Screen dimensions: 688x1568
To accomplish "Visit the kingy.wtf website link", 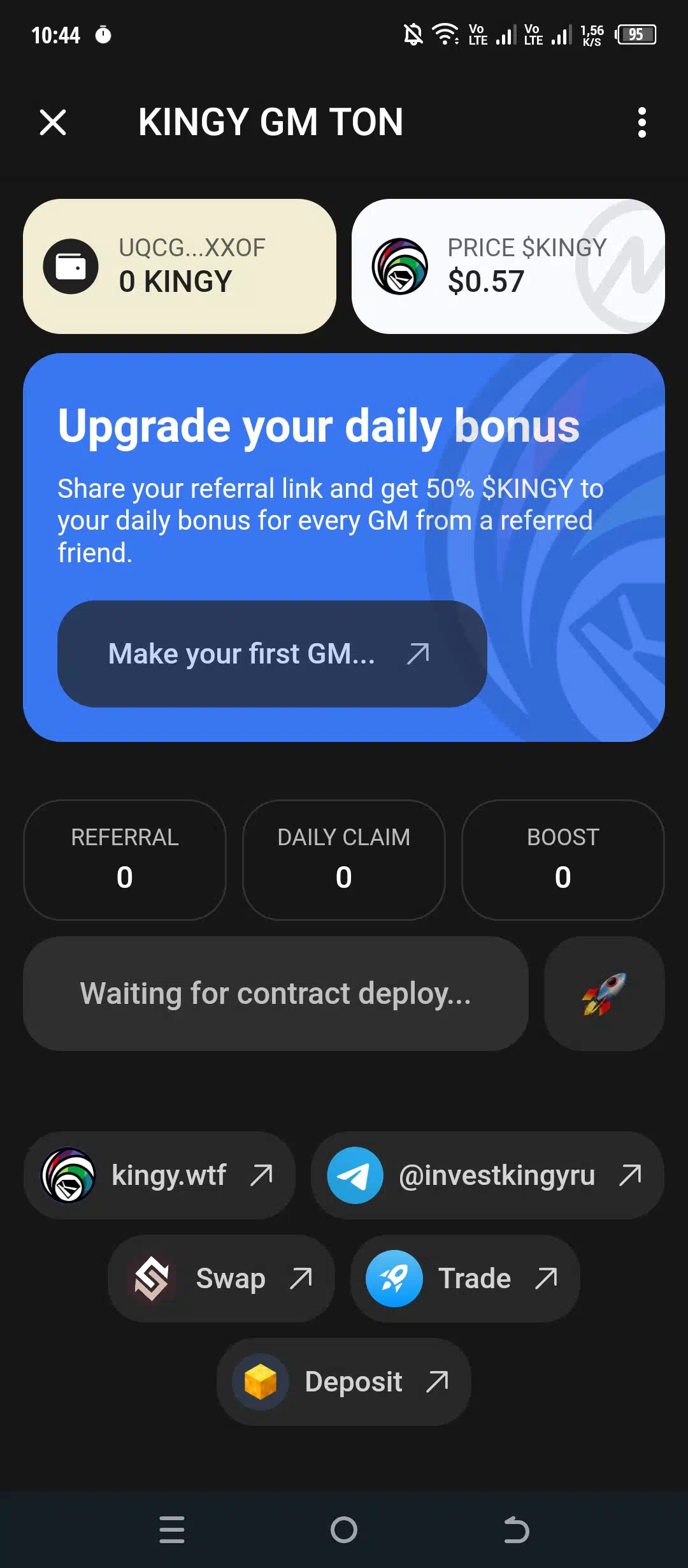I will (159, 1175).
